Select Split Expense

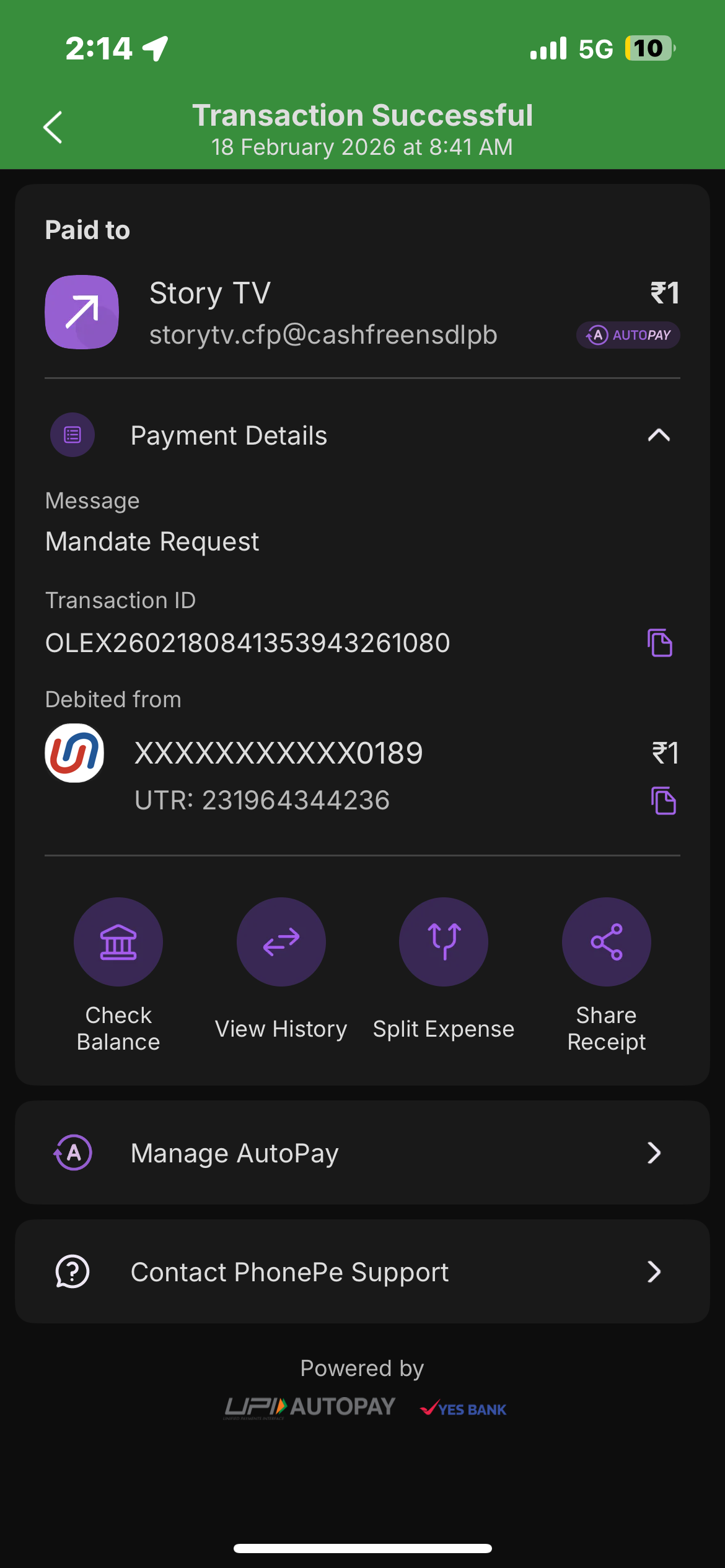(x=444, y=942)
